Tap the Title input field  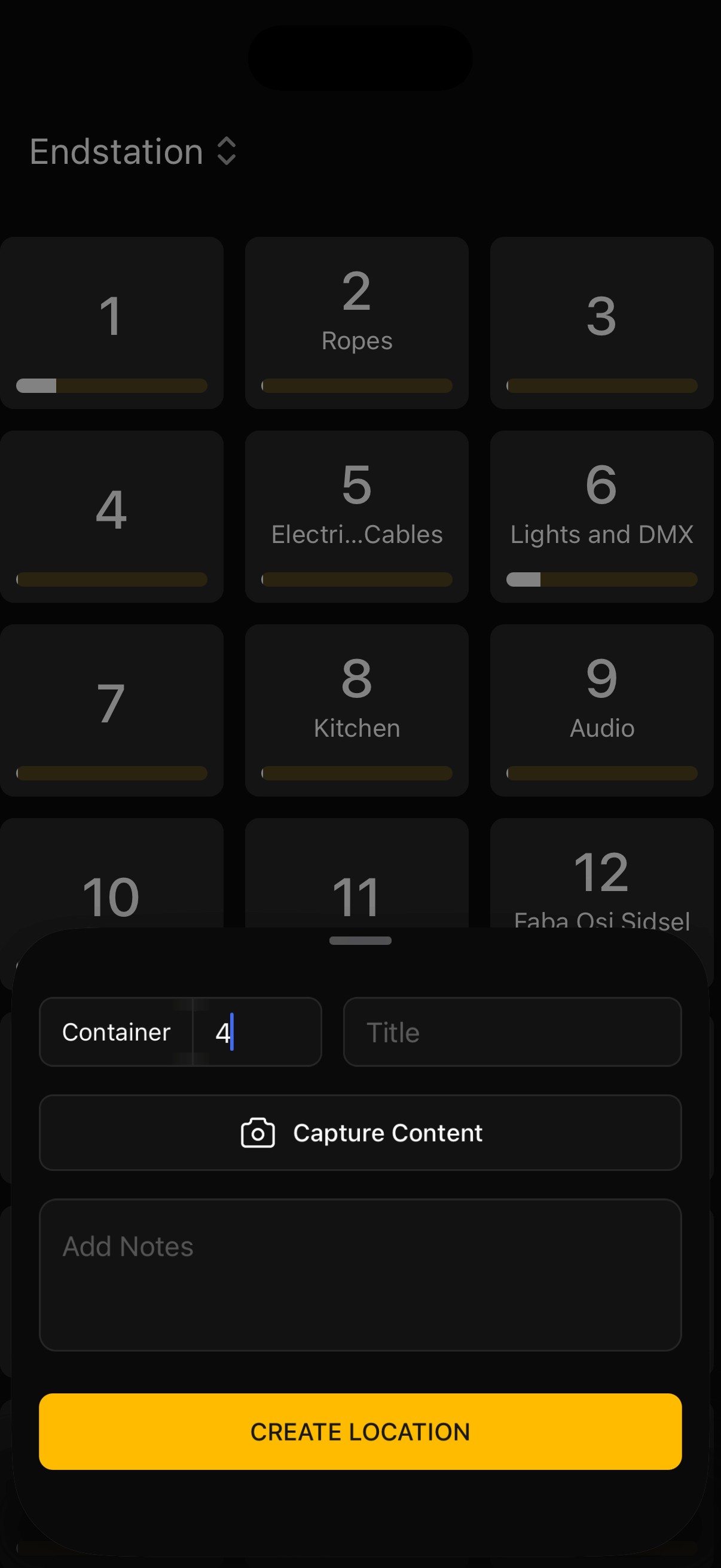tap(512, 1032)
